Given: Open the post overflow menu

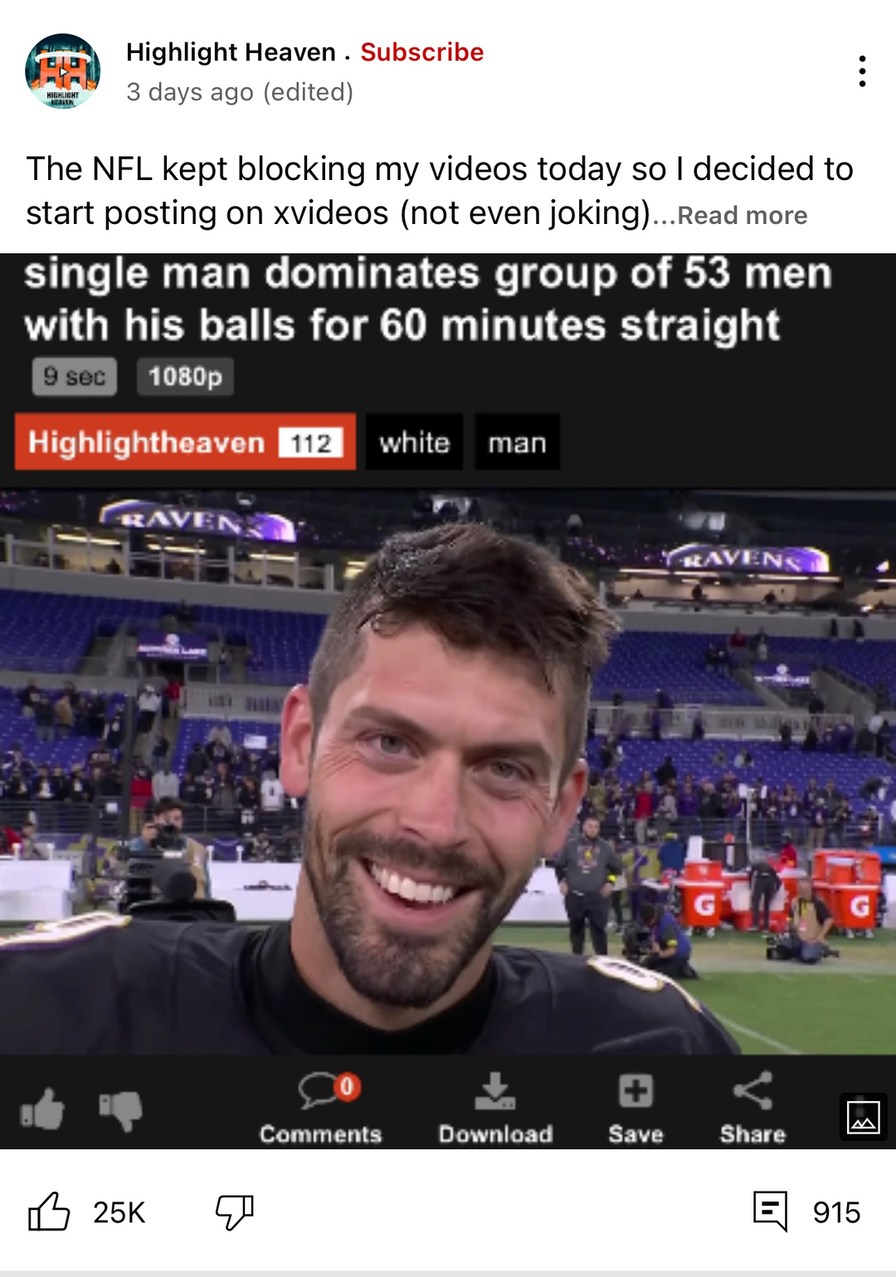Looking at the screenshot, I should 862,71.
